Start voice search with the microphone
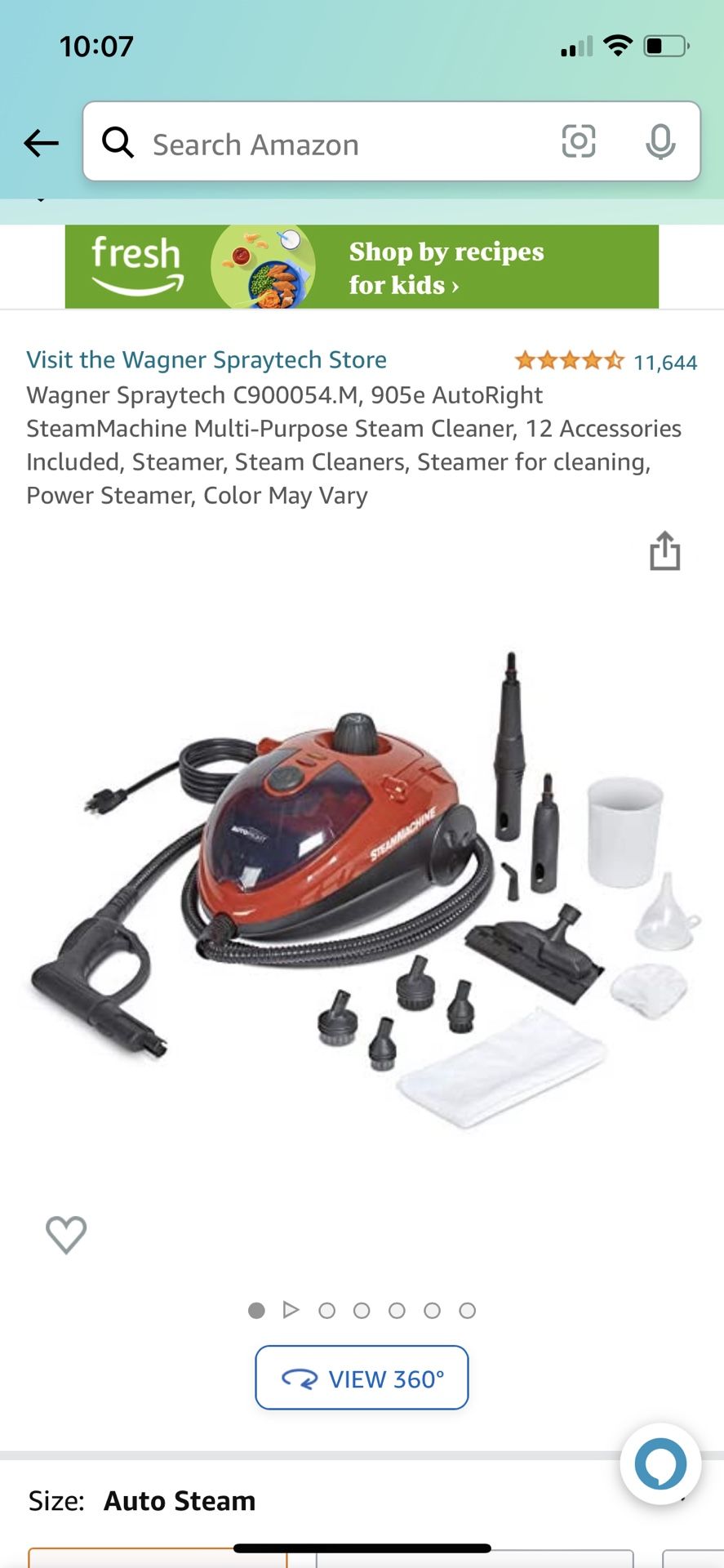The image size is (724, 1568). click(x=660, y=142)
